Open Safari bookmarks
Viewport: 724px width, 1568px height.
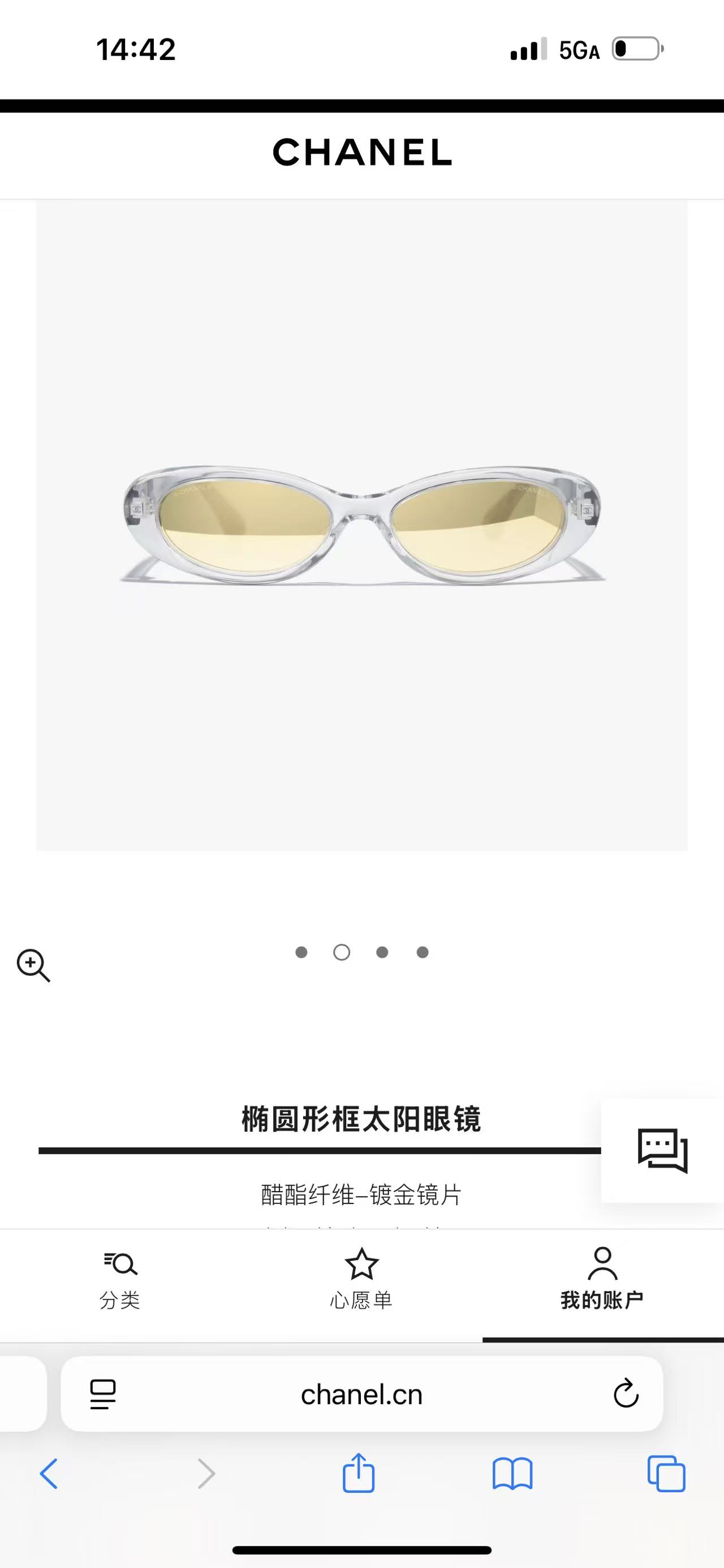tap(512, 1474)
